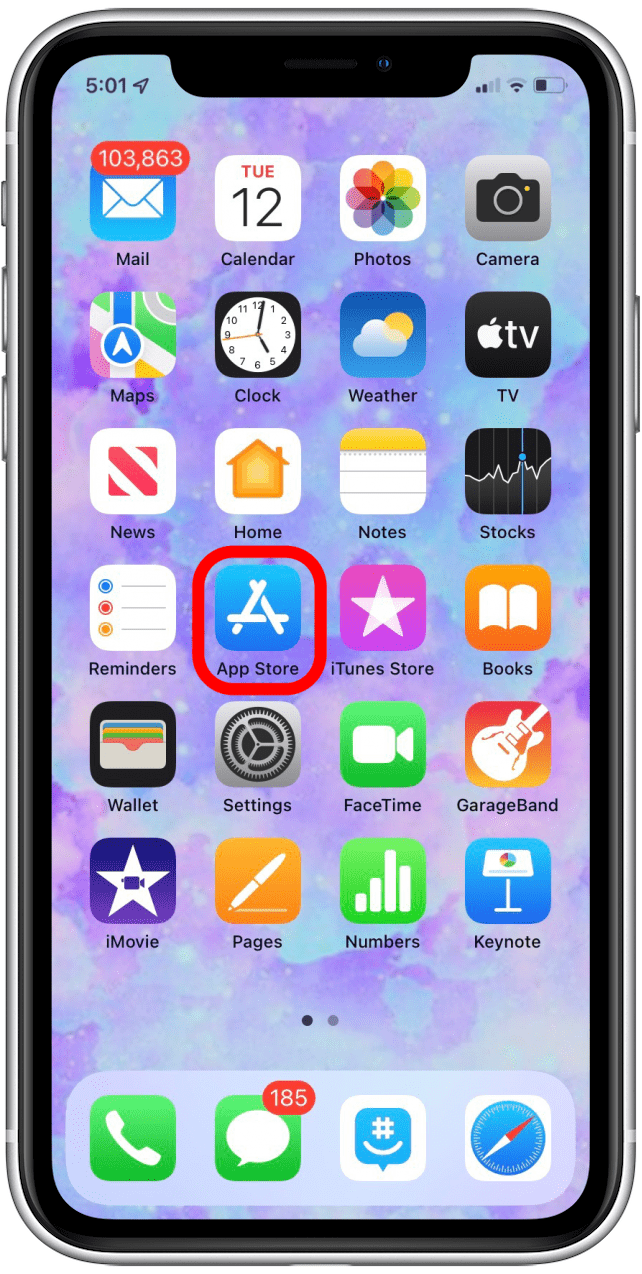642x1274 pixels.
Task: Open the Clock app
Action: pyautogui.click(x=258, y=335)
